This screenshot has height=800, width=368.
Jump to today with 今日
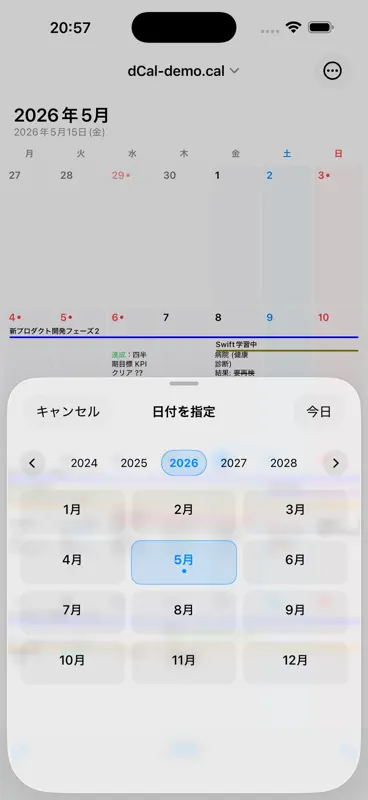point(318,412)
